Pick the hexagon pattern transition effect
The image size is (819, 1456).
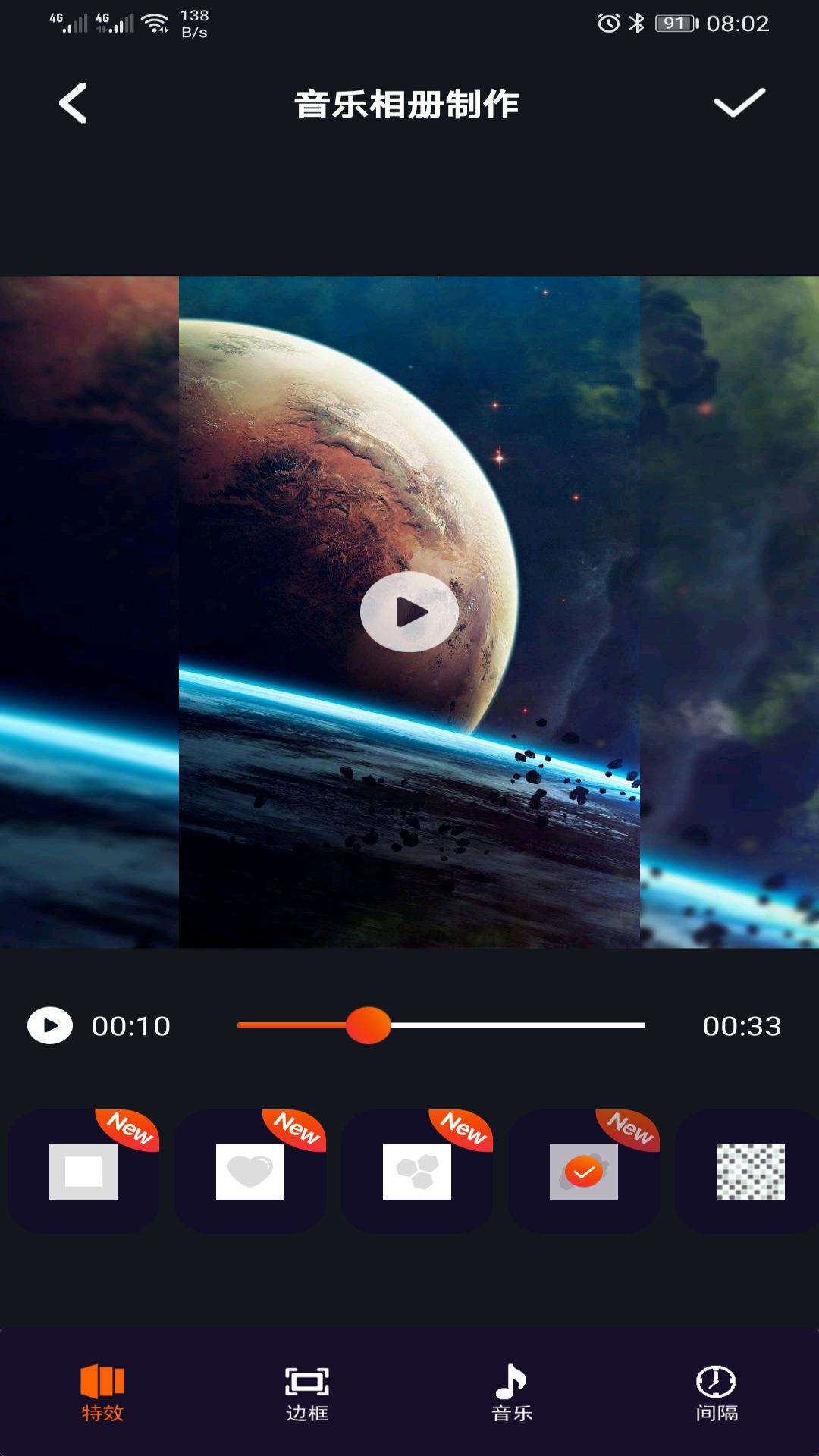point(417,1171)
